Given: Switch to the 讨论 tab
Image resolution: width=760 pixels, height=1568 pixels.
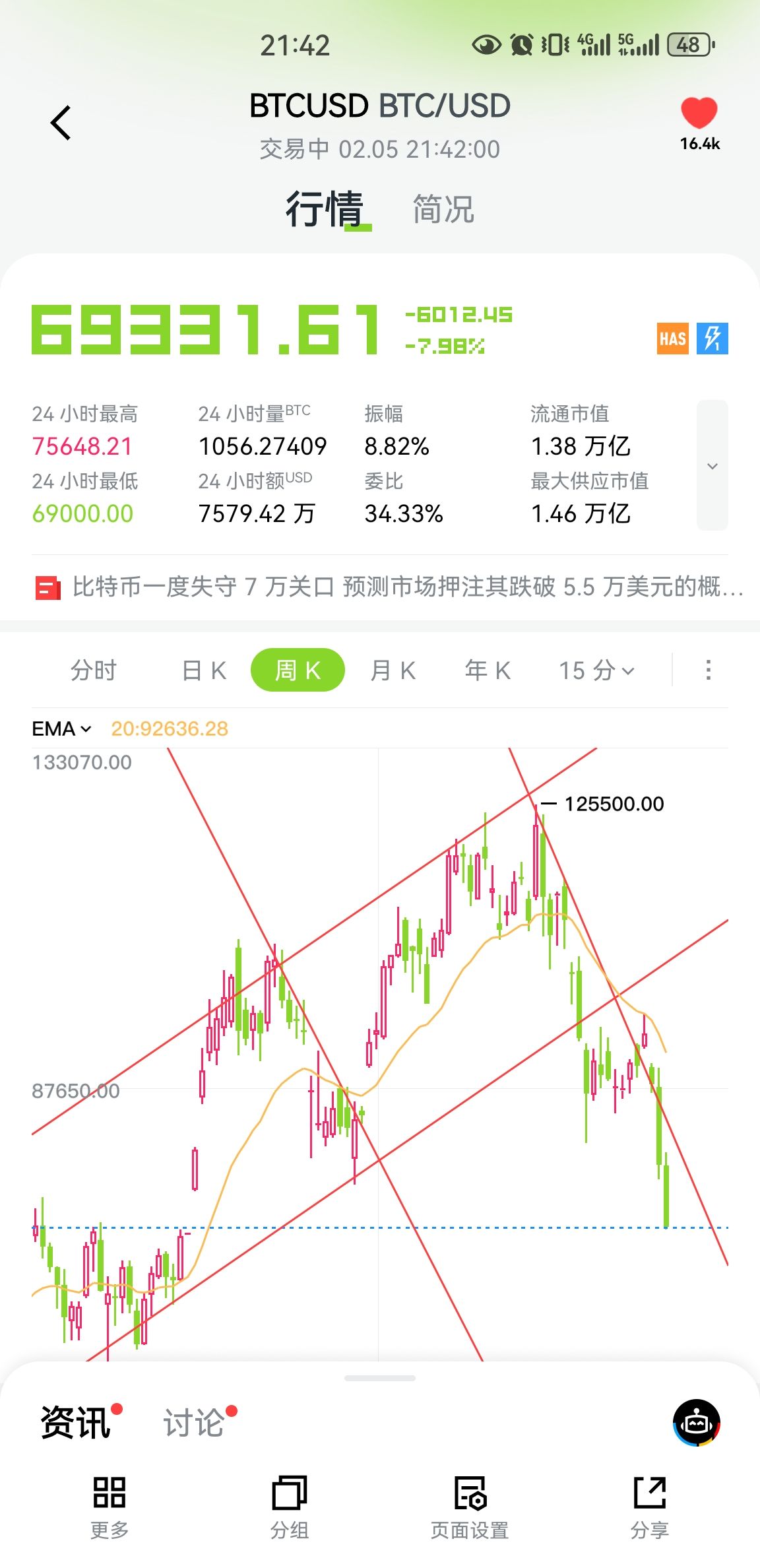Looking at the screenshot, I should 194,1422.
